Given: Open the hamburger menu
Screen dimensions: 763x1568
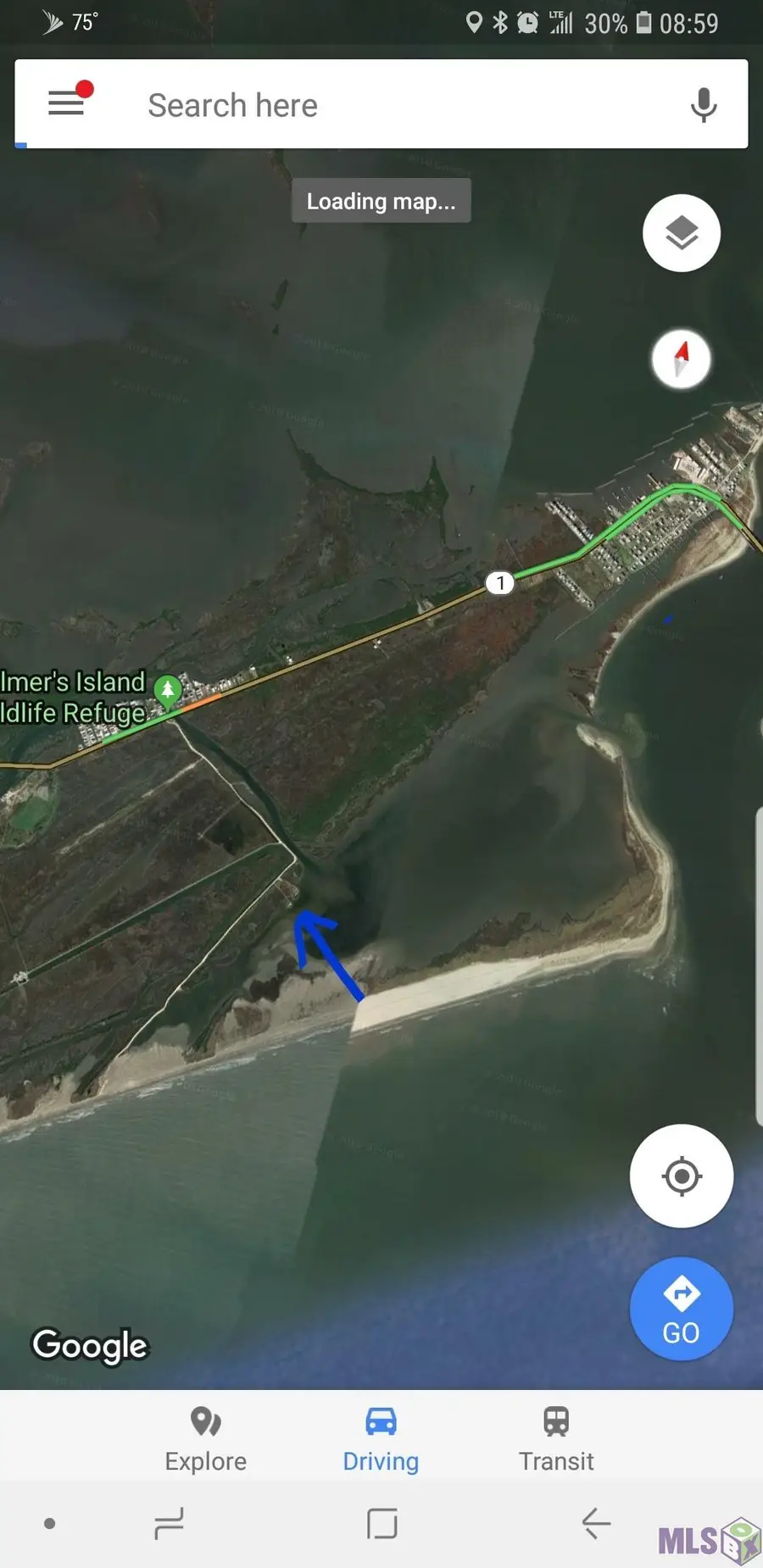Looking at the screenshot, I should [66, 104].
